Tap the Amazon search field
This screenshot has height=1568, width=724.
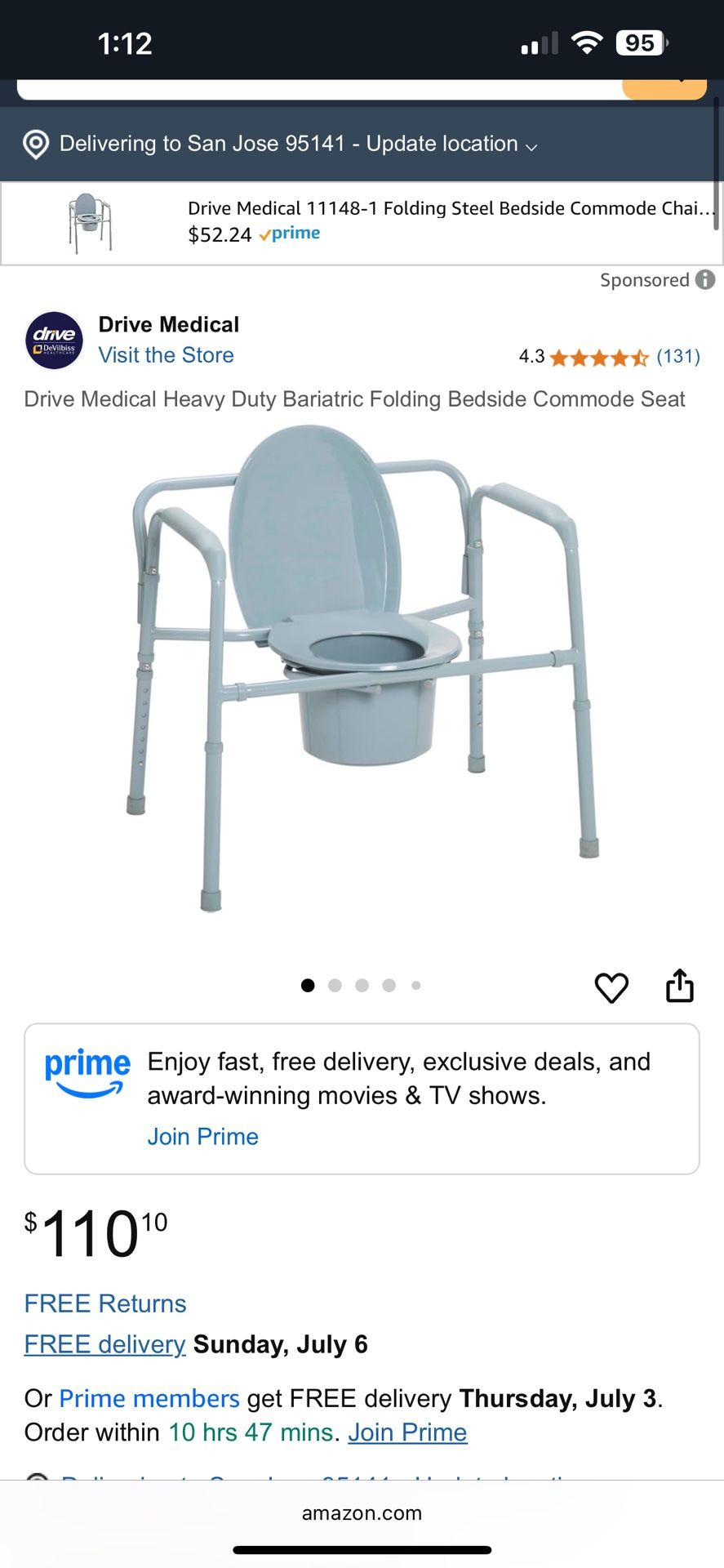point(318,88)
